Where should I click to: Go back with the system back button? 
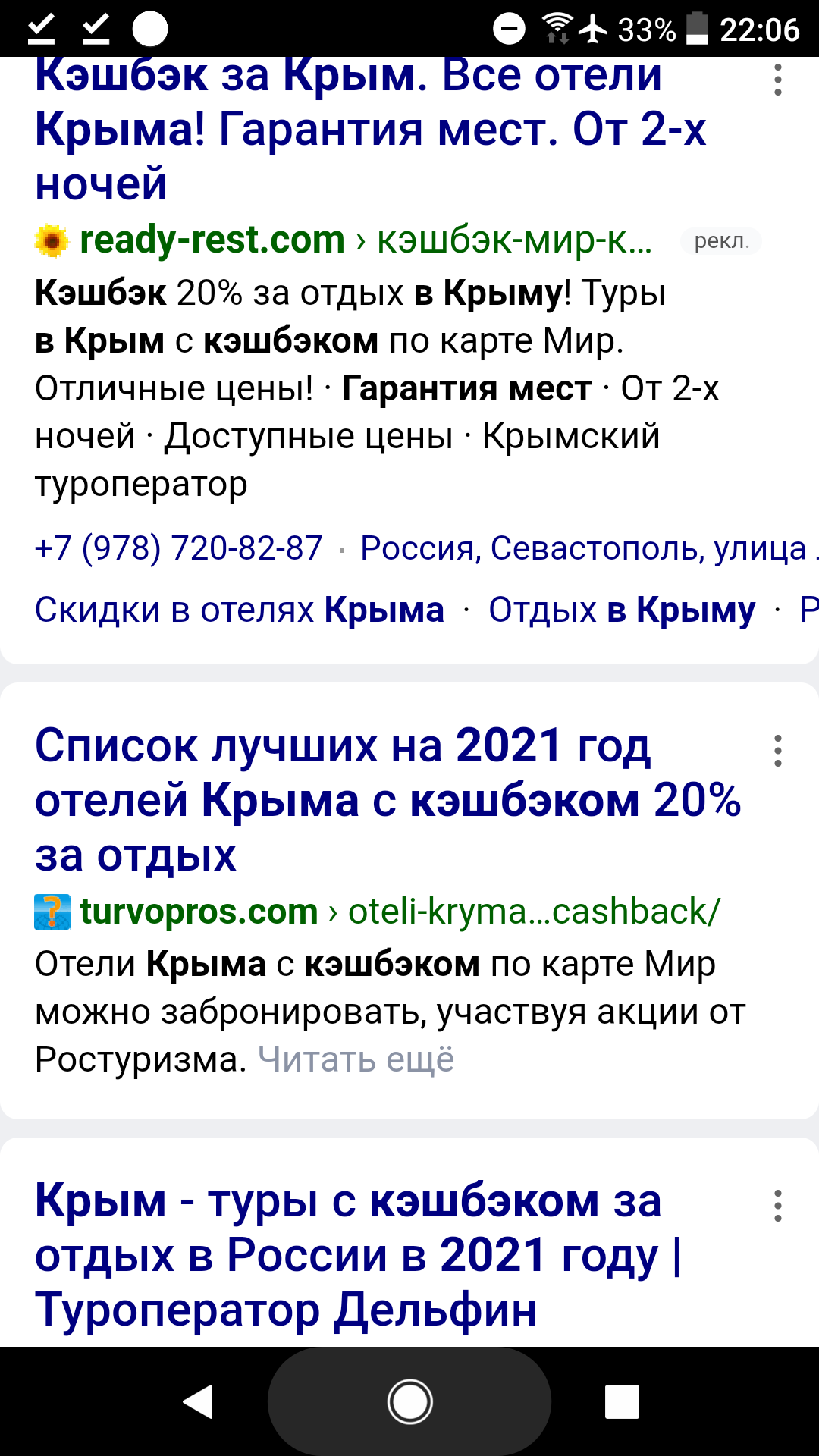[199, 1401]
